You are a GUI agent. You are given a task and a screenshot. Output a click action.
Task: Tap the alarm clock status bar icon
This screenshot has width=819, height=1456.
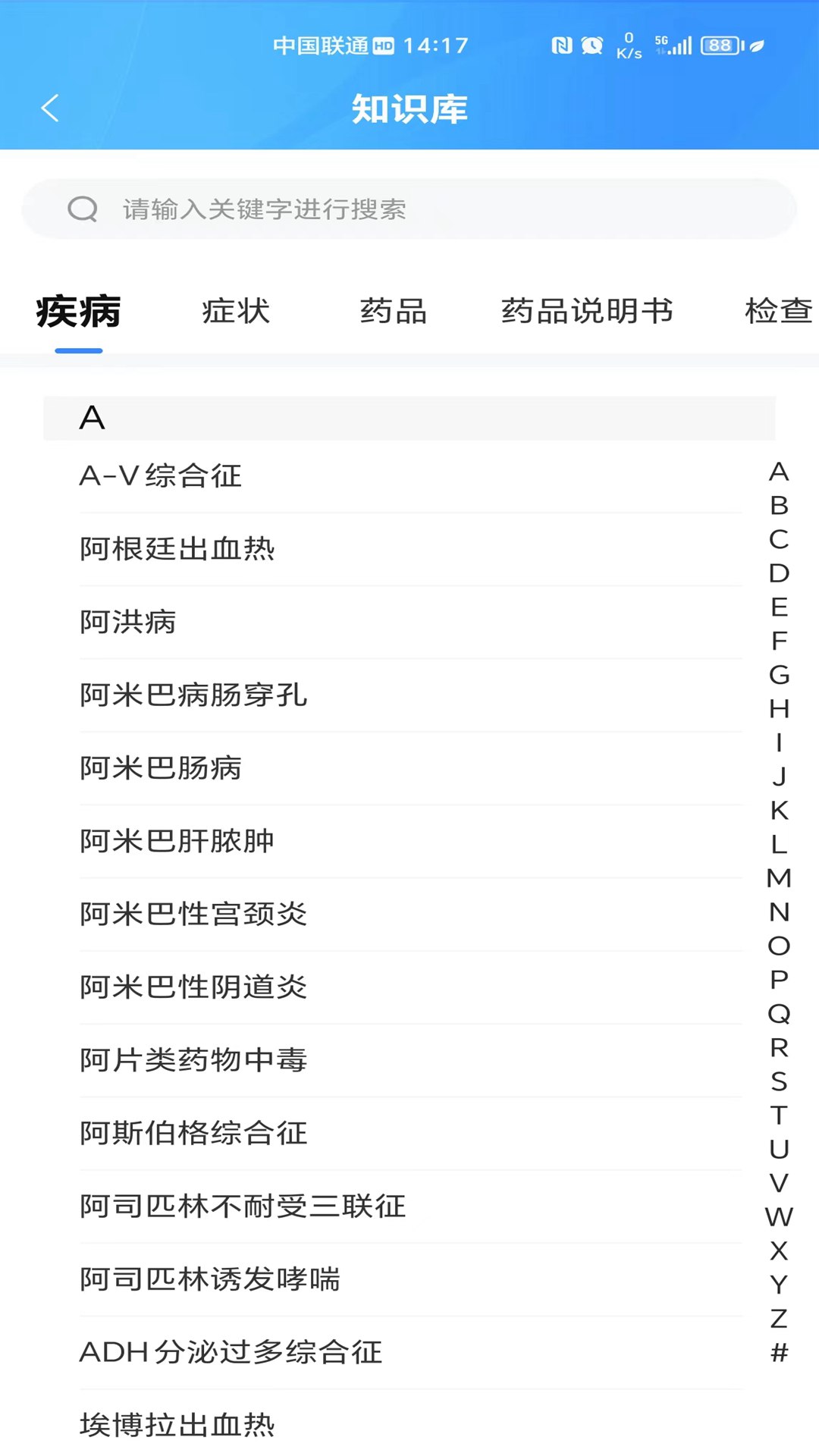point(594,45)
